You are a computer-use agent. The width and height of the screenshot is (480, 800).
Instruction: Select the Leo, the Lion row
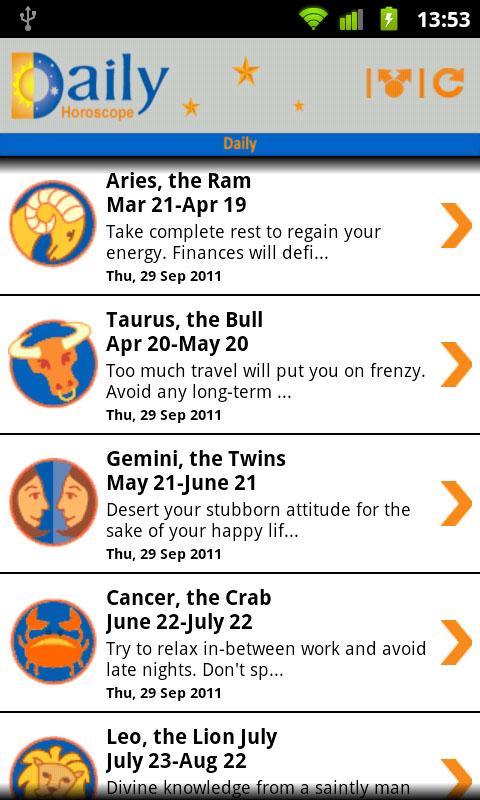coord(240,757)
